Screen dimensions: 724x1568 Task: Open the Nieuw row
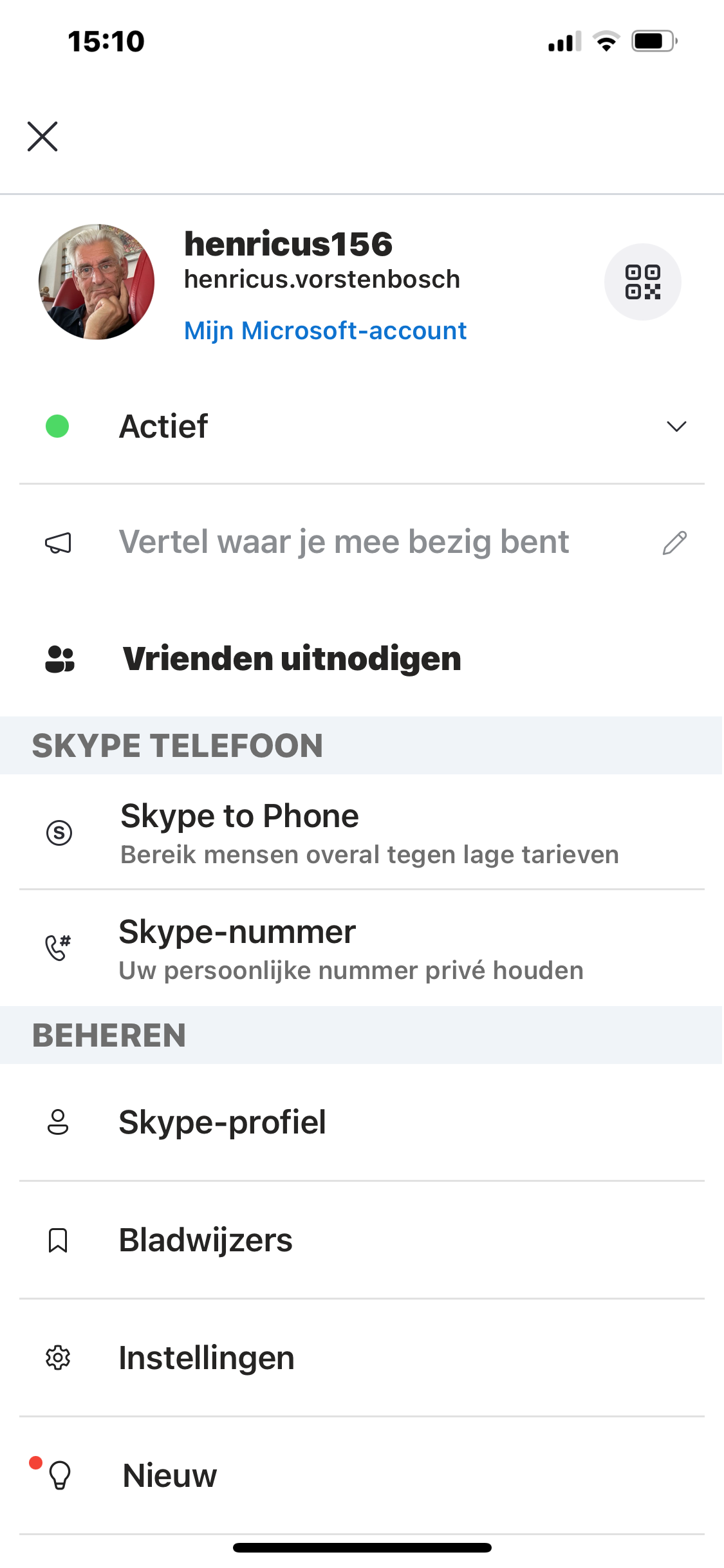tap(362, 1475)
